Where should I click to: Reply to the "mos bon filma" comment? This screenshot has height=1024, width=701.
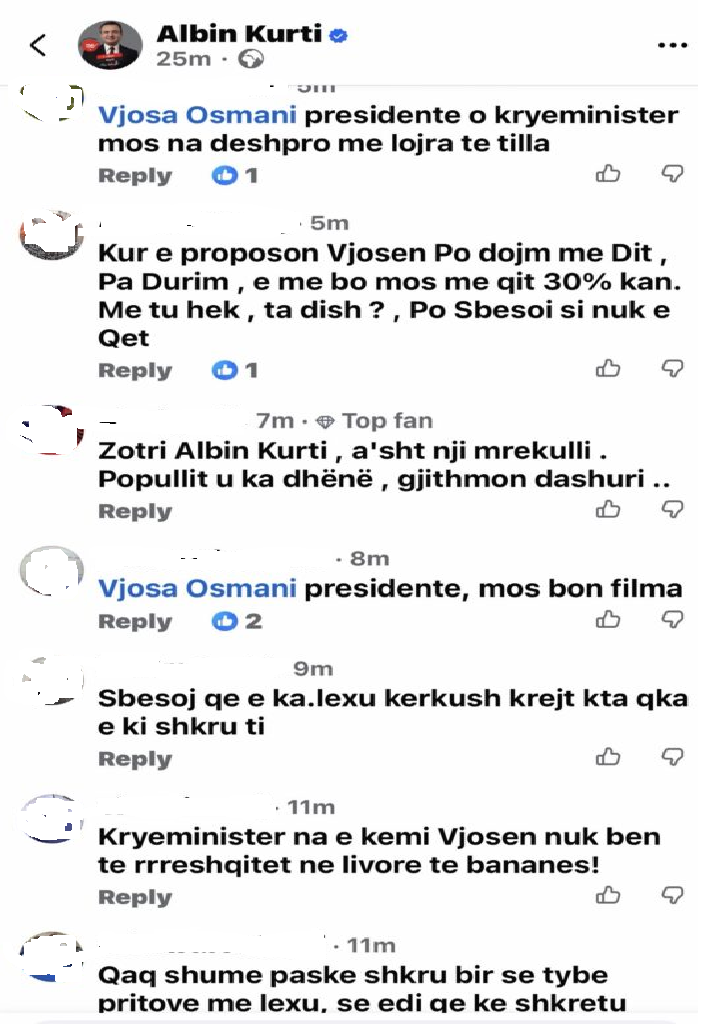[135, 622]
